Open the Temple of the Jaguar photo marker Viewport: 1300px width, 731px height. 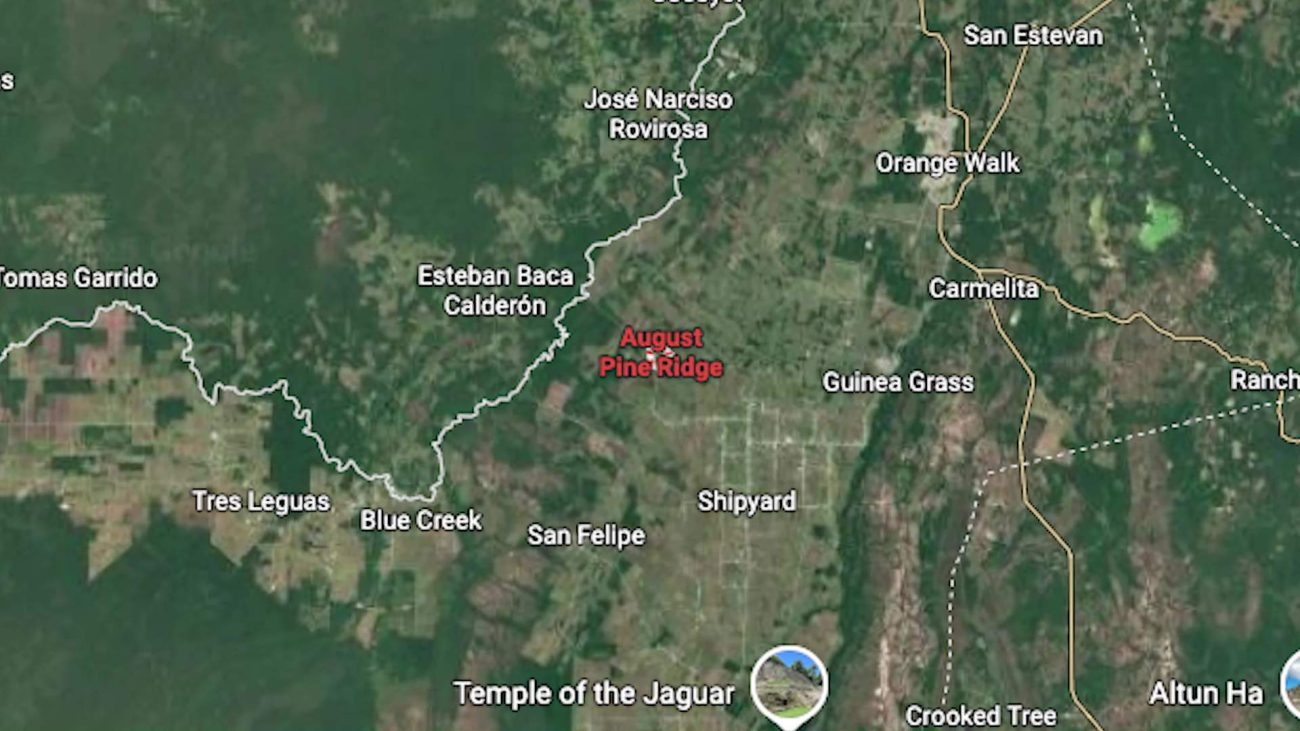tap(789, 683)
